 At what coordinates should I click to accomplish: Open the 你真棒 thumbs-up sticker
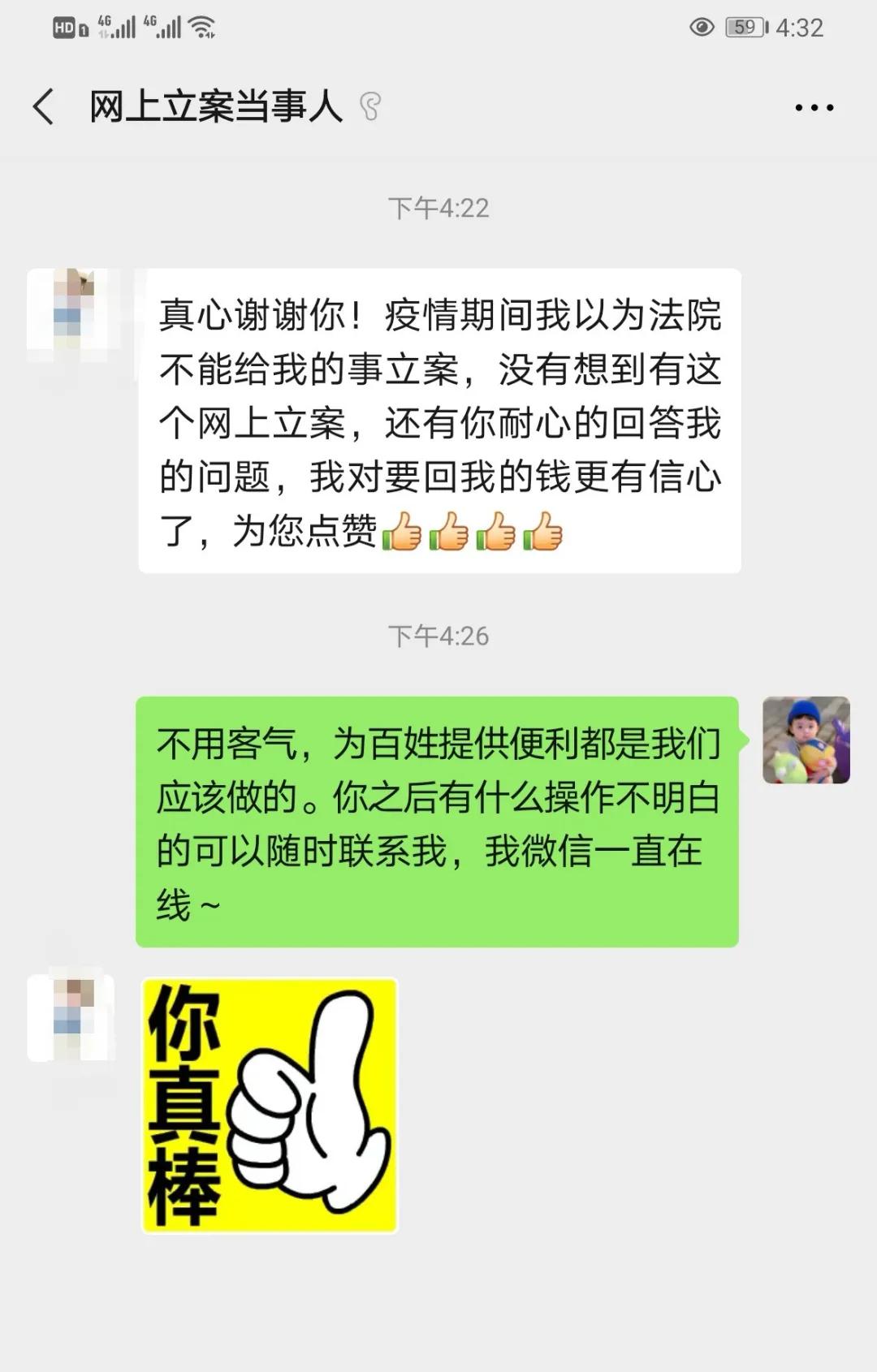click(x=270, y=1106)
